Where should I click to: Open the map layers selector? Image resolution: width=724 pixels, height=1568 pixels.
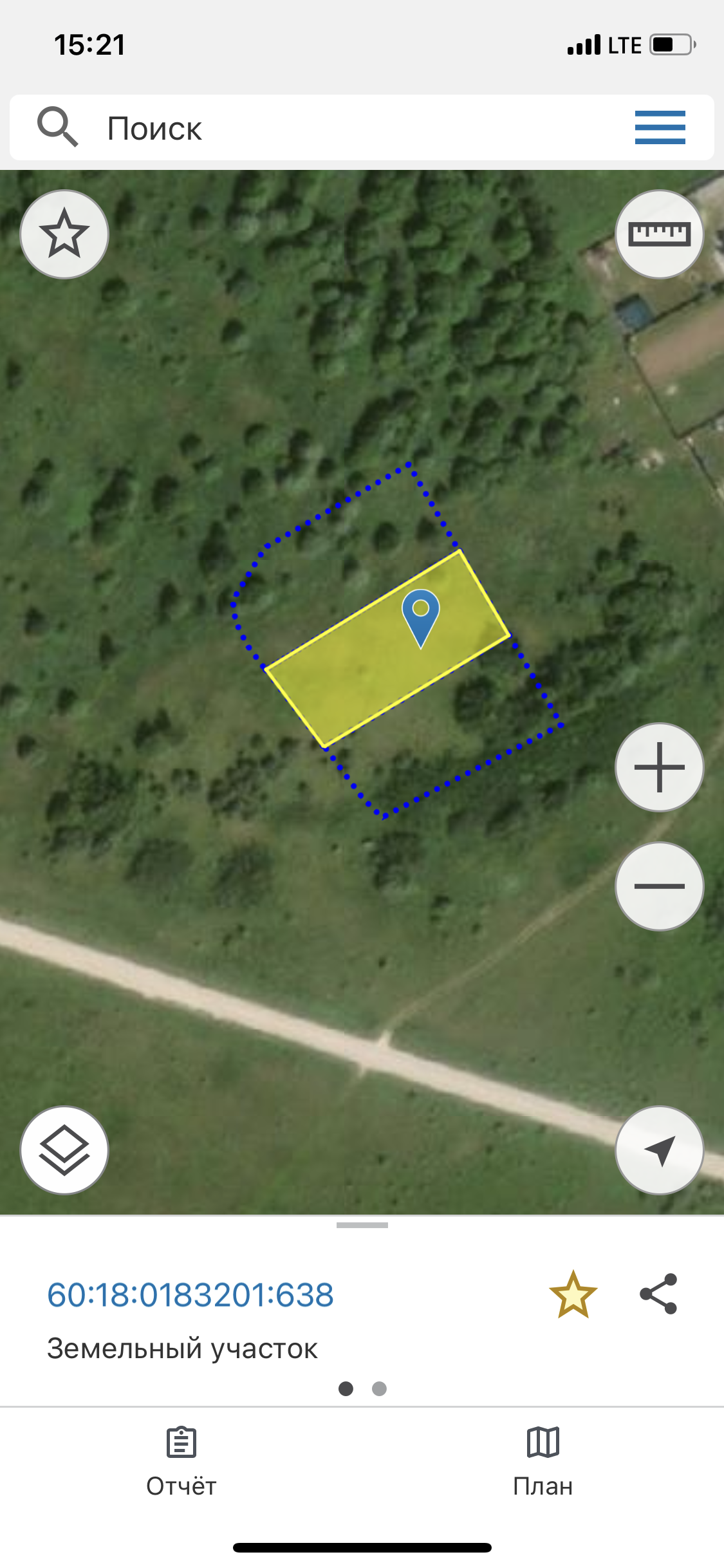[64, 1150]
